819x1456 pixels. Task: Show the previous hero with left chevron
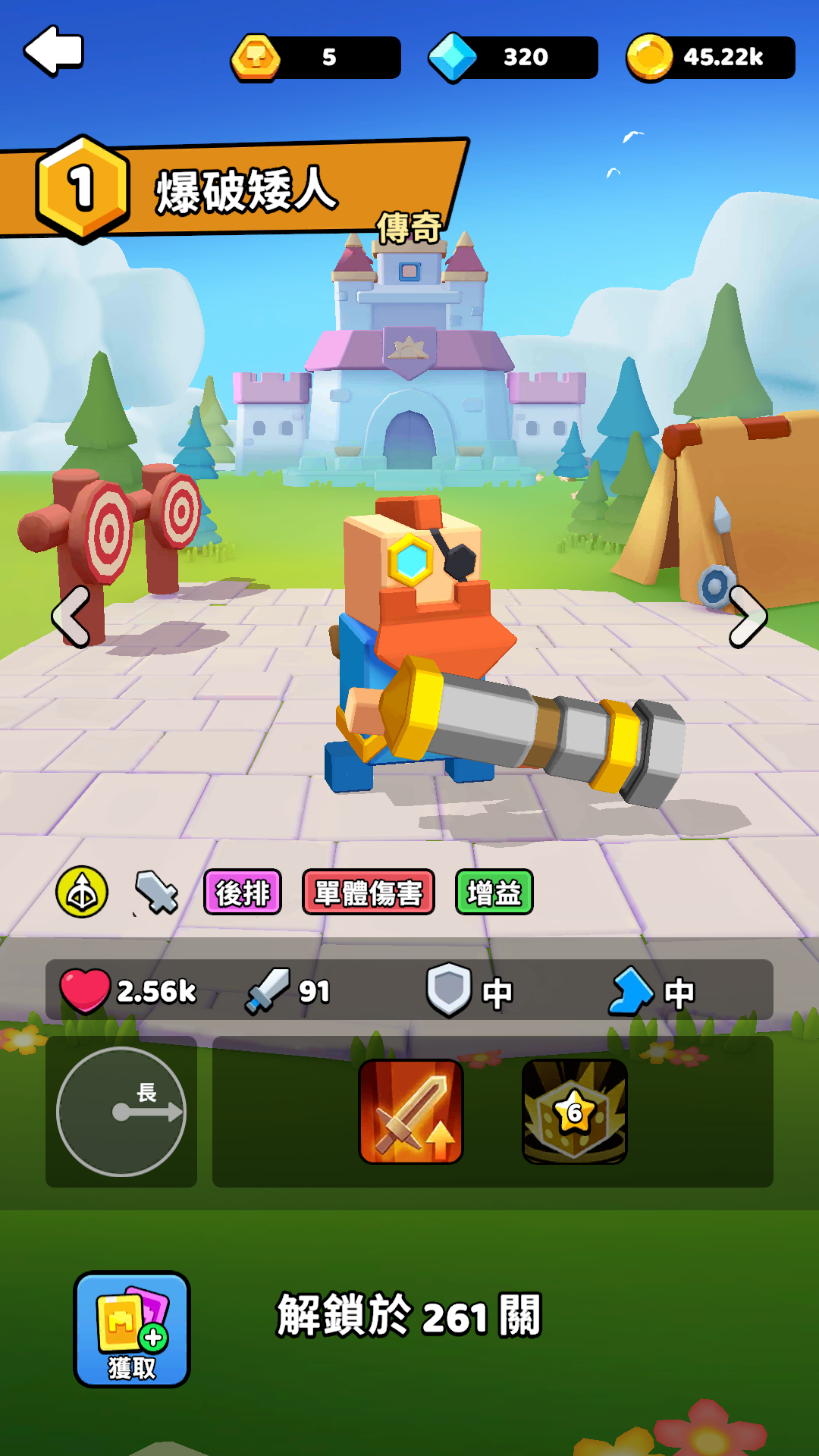(x=71, y=617)
